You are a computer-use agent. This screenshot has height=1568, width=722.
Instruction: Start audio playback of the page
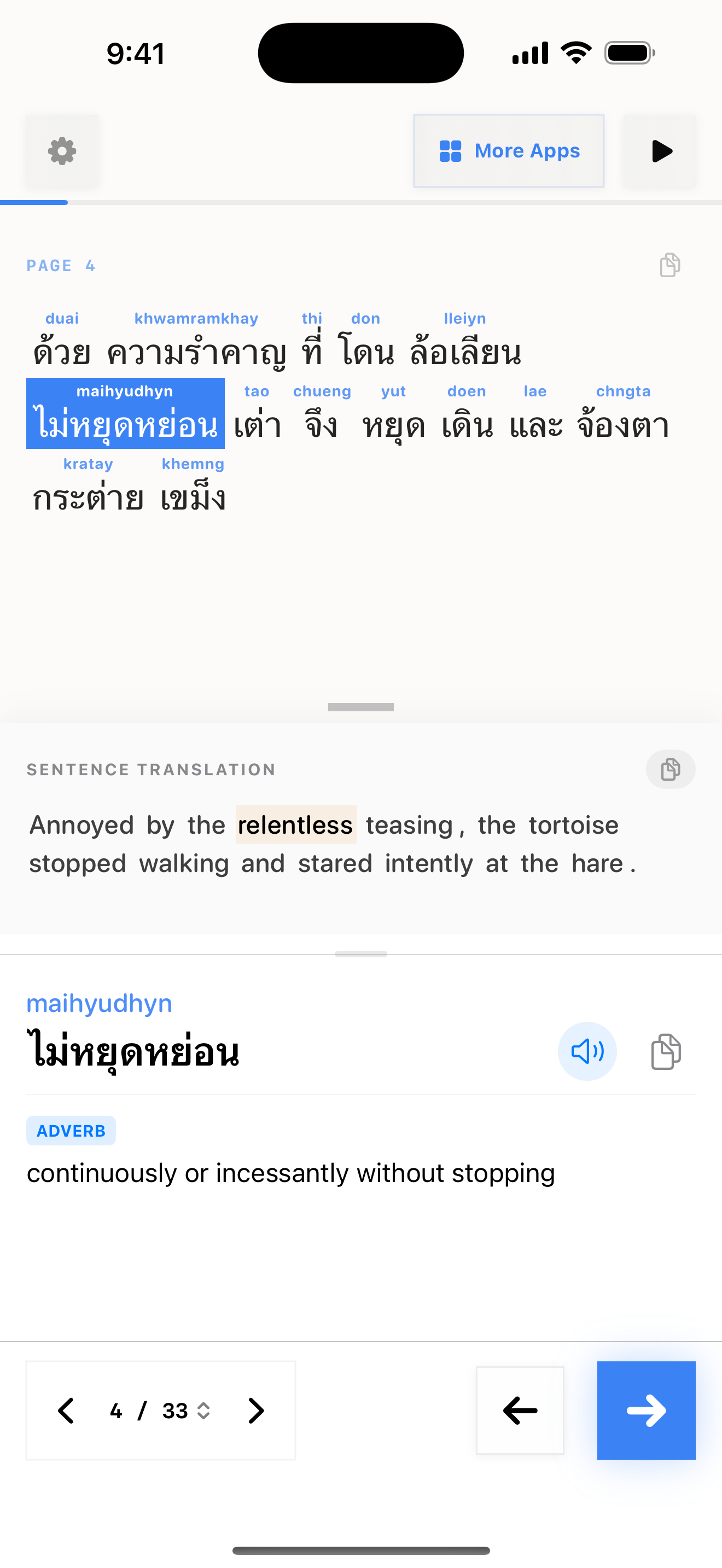pyautogui.click(x=660, y=151)
